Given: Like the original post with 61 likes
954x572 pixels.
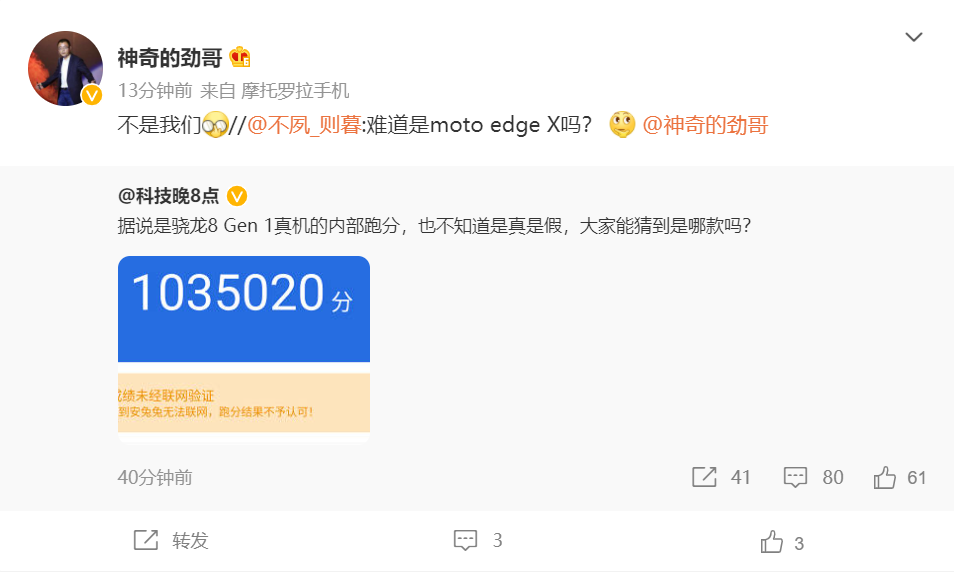Looking at the screenshot, I should [885, 477].
